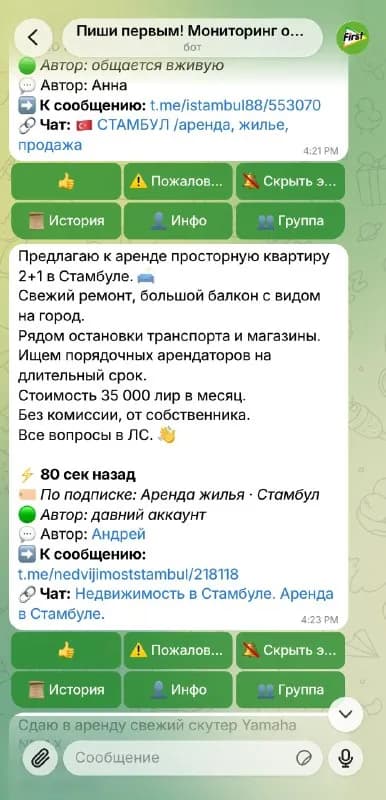386x800 pixels.
Task: Record a voice message with the microphone
Action: point(346,758)
